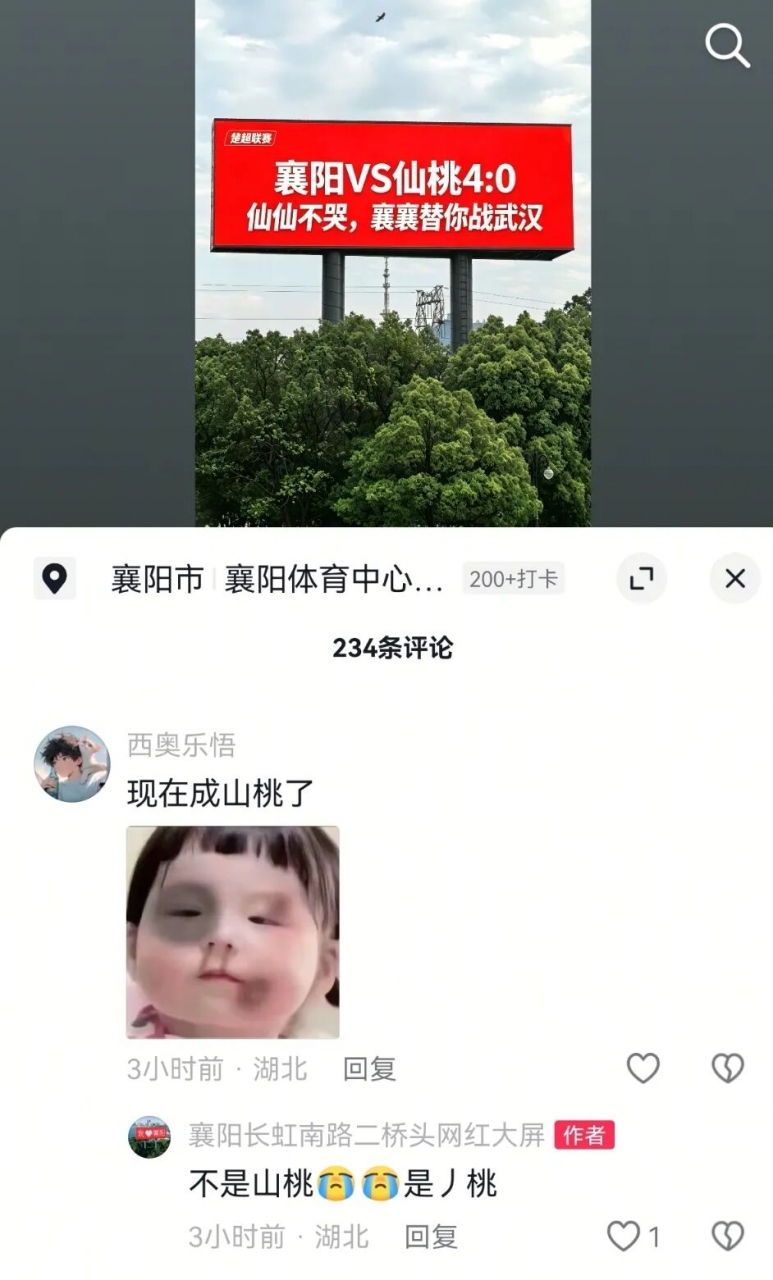Screen dimensions: 773x1280
Task: Dislike 西奥乐悟's comment
Action: pyautogui.click(x=727, y=1069)
